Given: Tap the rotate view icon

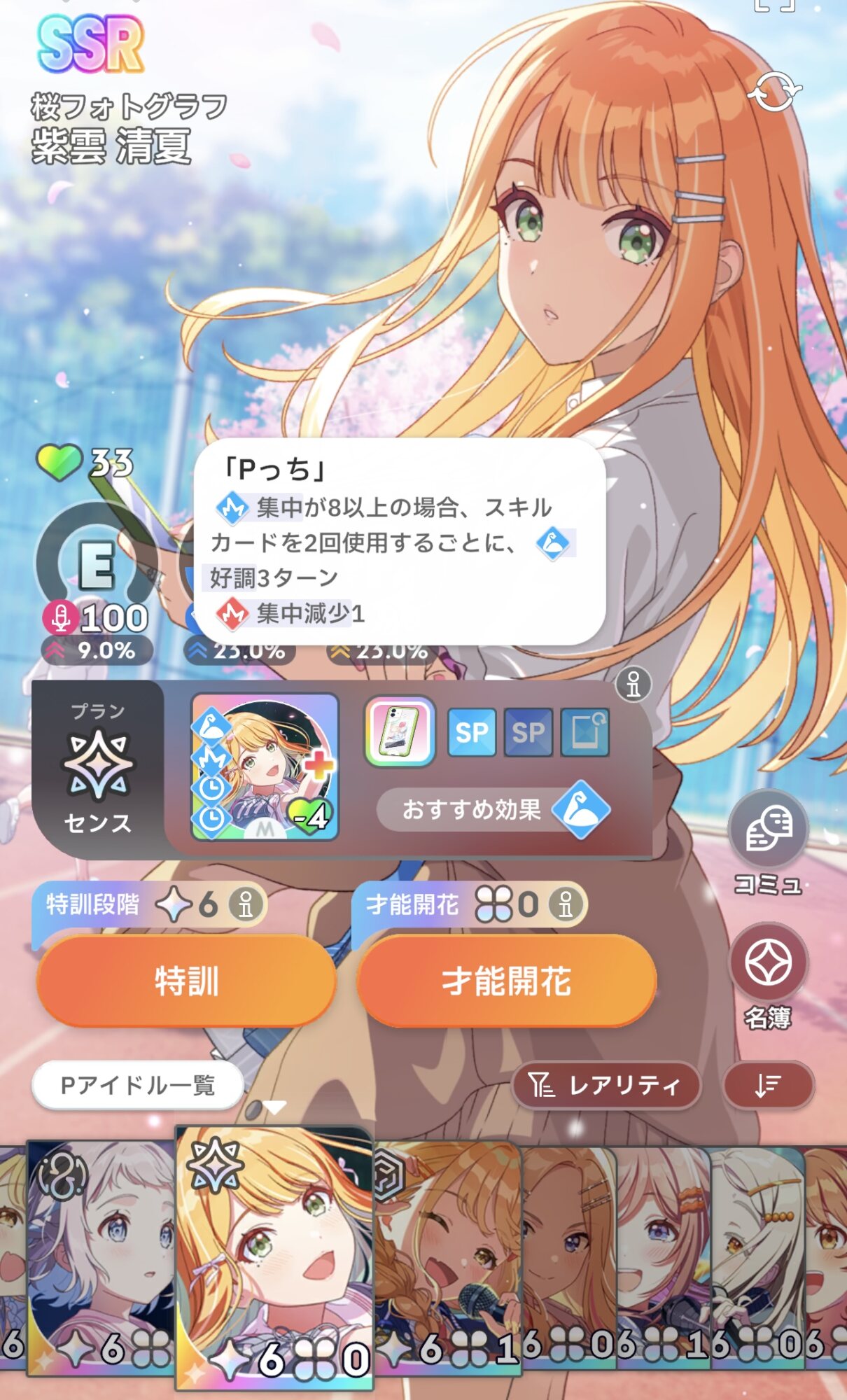Looking at the screenshot, I should [x=774, y=92].
